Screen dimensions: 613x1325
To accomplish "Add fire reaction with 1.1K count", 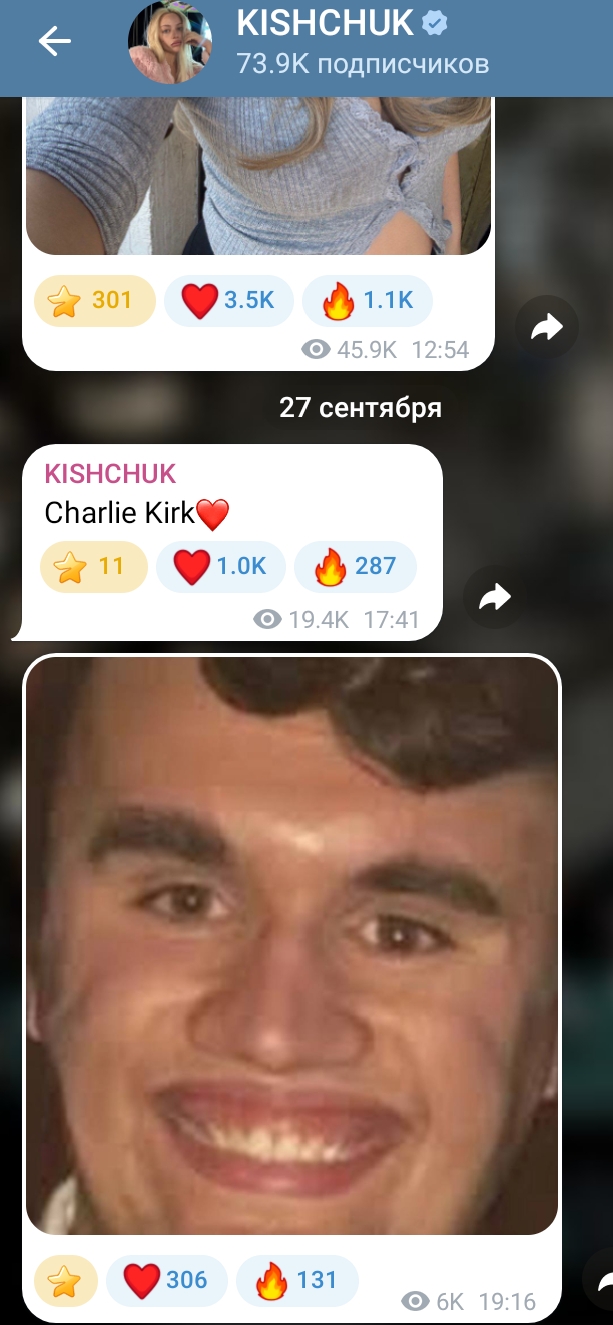I will tap(367, 300).
